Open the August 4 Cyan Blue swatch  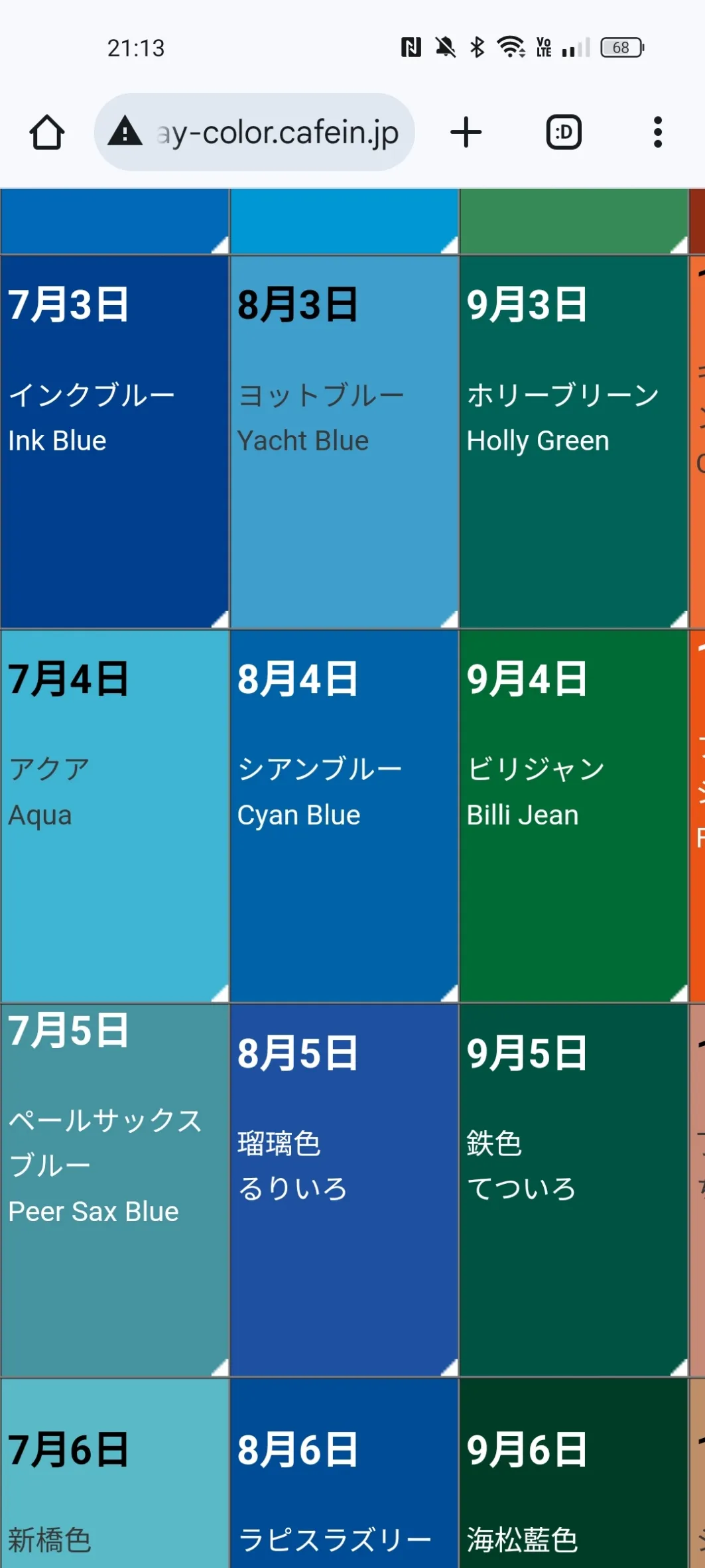tap(344, 816)
